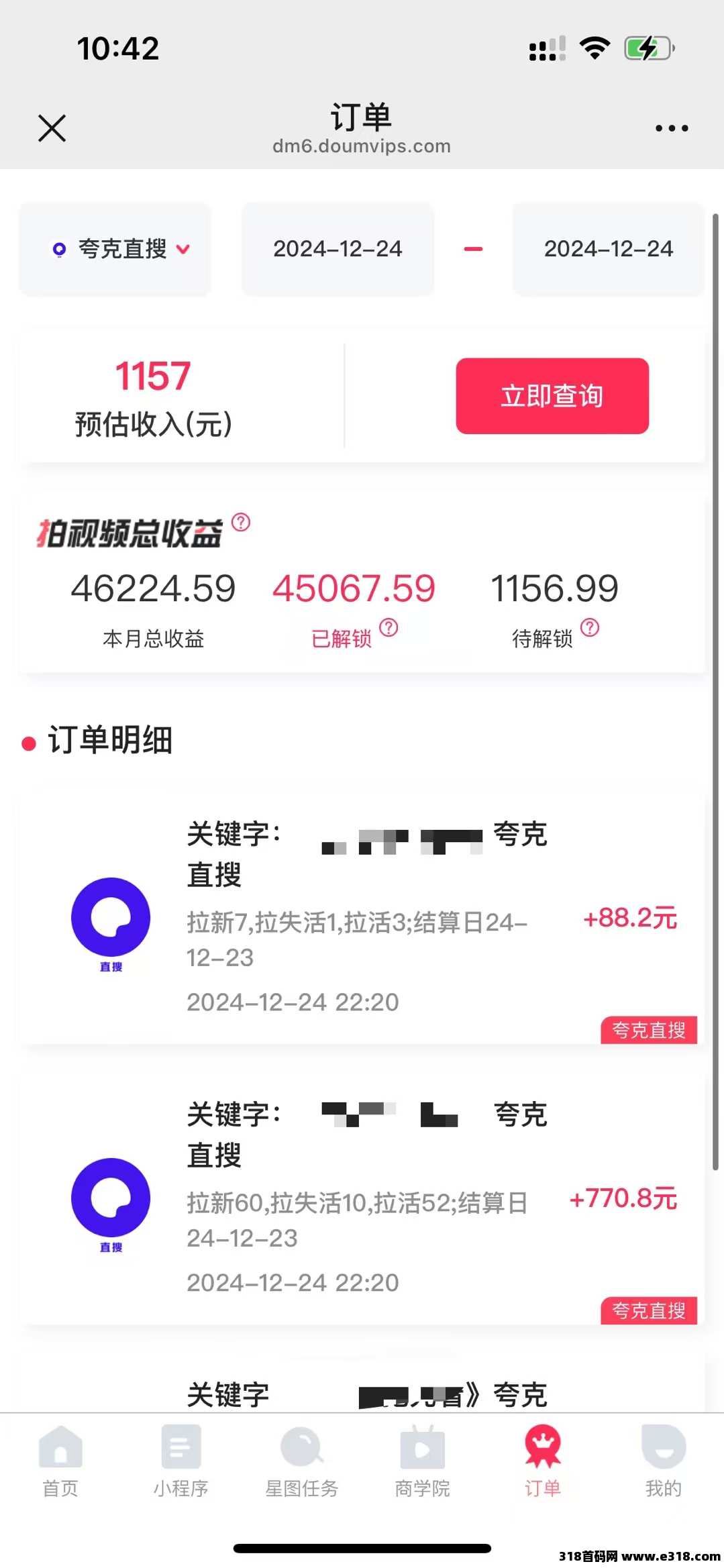The image size is (724, 1568).
Task: Pick the start date 2024-12-24
Action: (338, 249)
